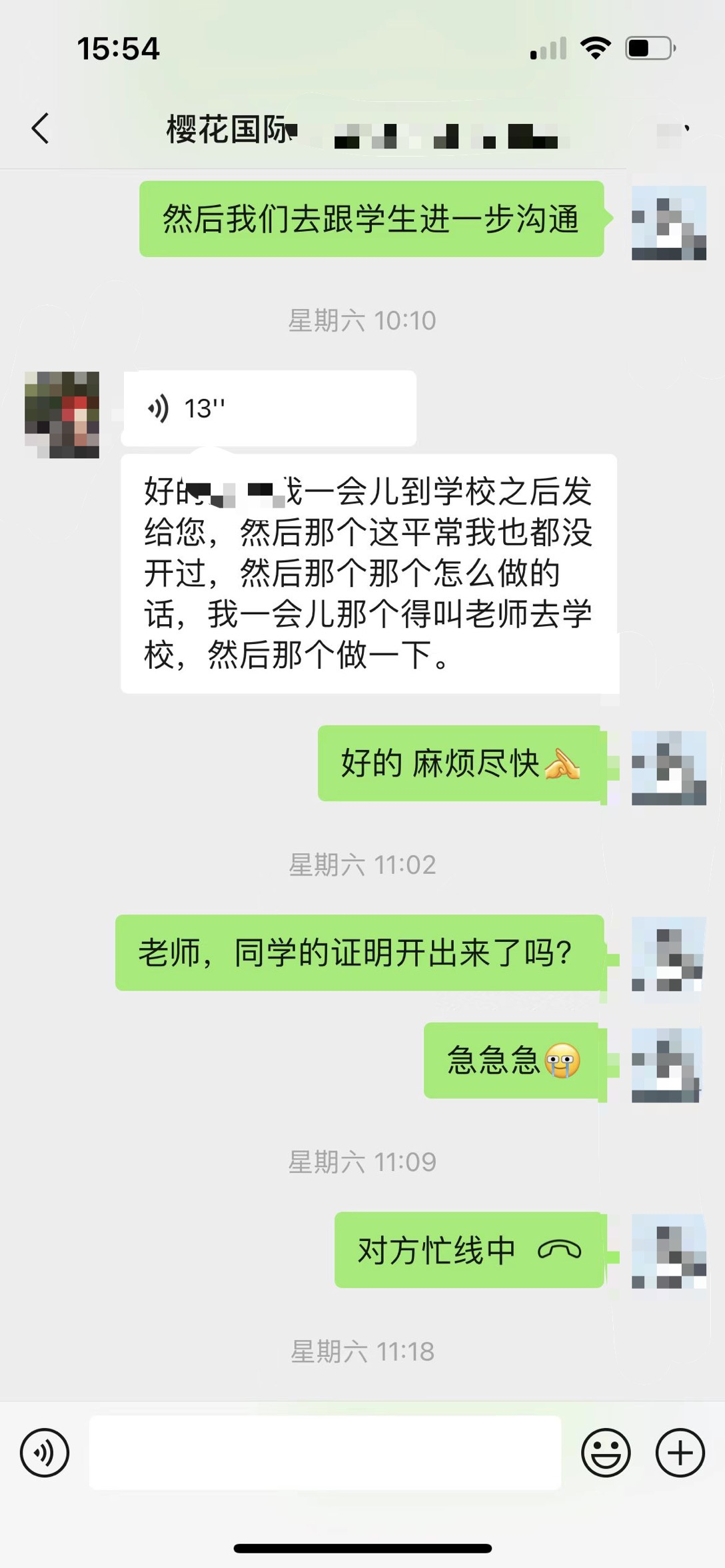The width and height of the screenshot is (725, 1568).
Task: Tap the 对方忙线中 call record to redial
Action: click(x=469, y=1250)
